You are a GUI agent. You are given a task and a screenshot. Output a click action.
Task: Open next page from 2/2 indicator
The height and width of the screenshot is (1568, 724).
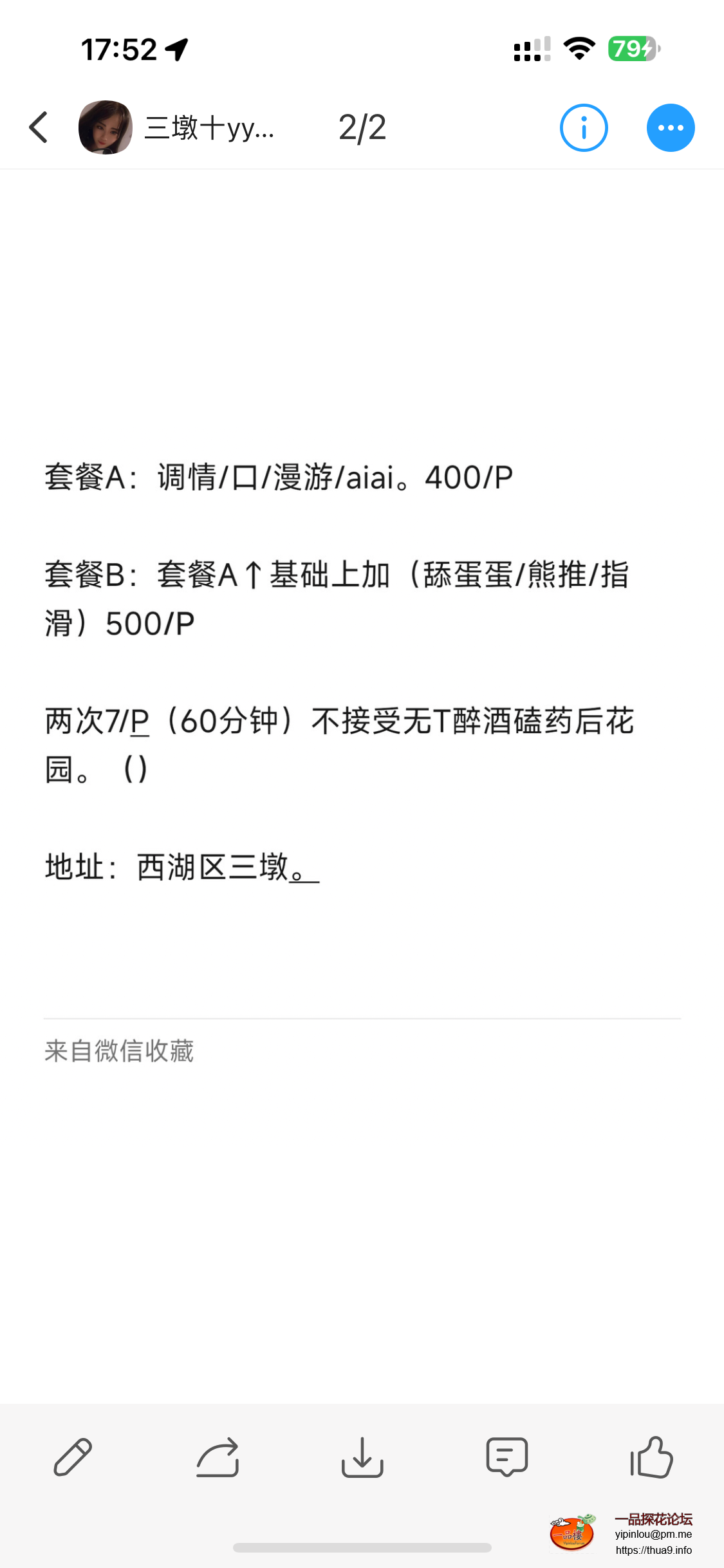tap(362, 127)
